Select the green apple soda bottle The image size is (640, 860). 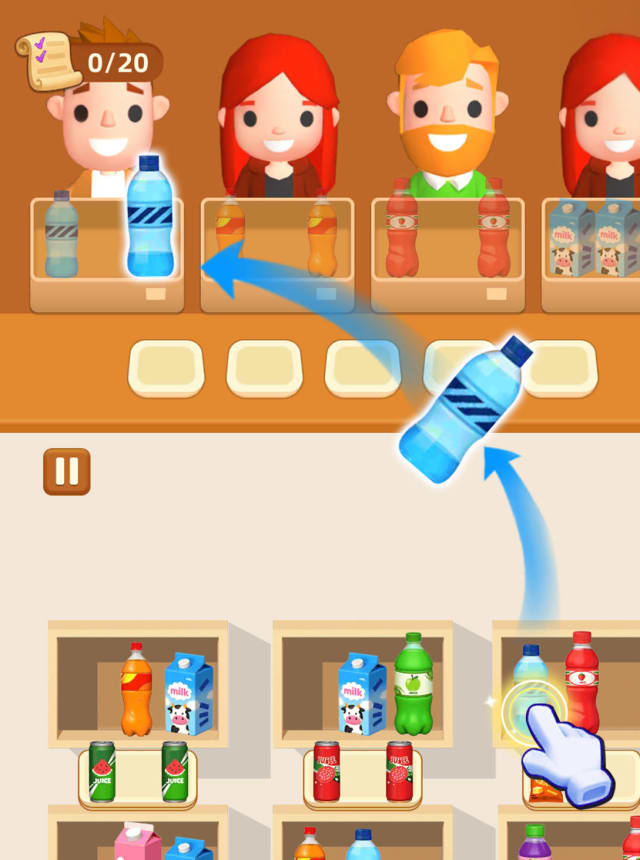click(x=412, y=684)
